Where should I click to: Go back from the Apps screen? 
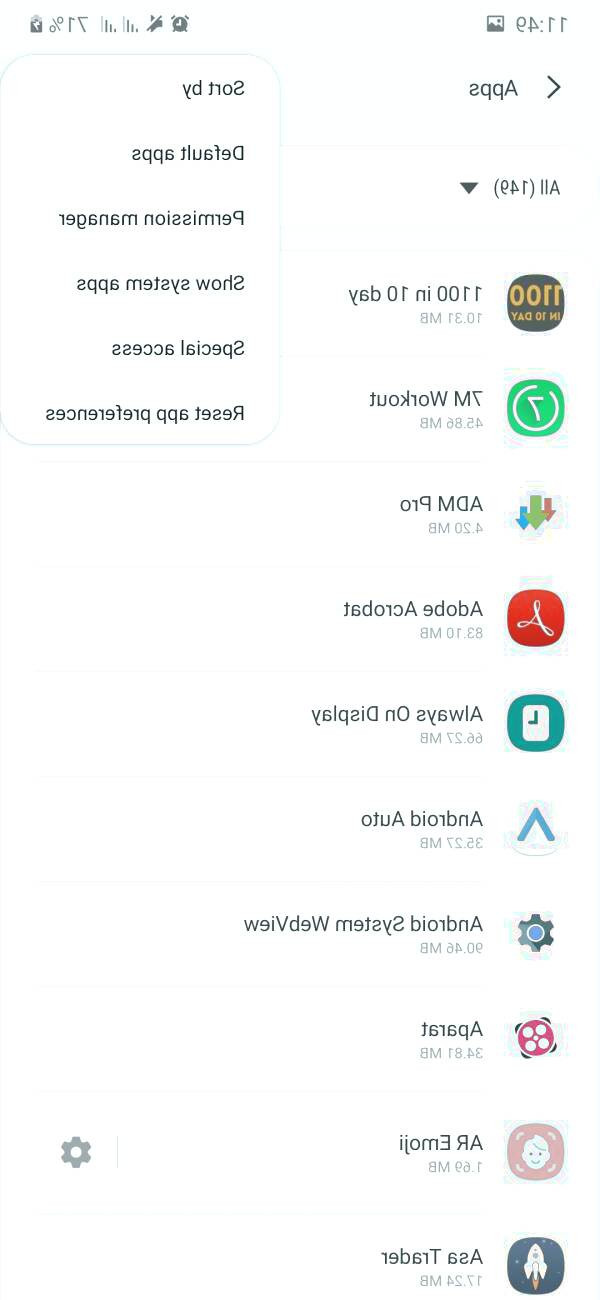pos(554,88)
